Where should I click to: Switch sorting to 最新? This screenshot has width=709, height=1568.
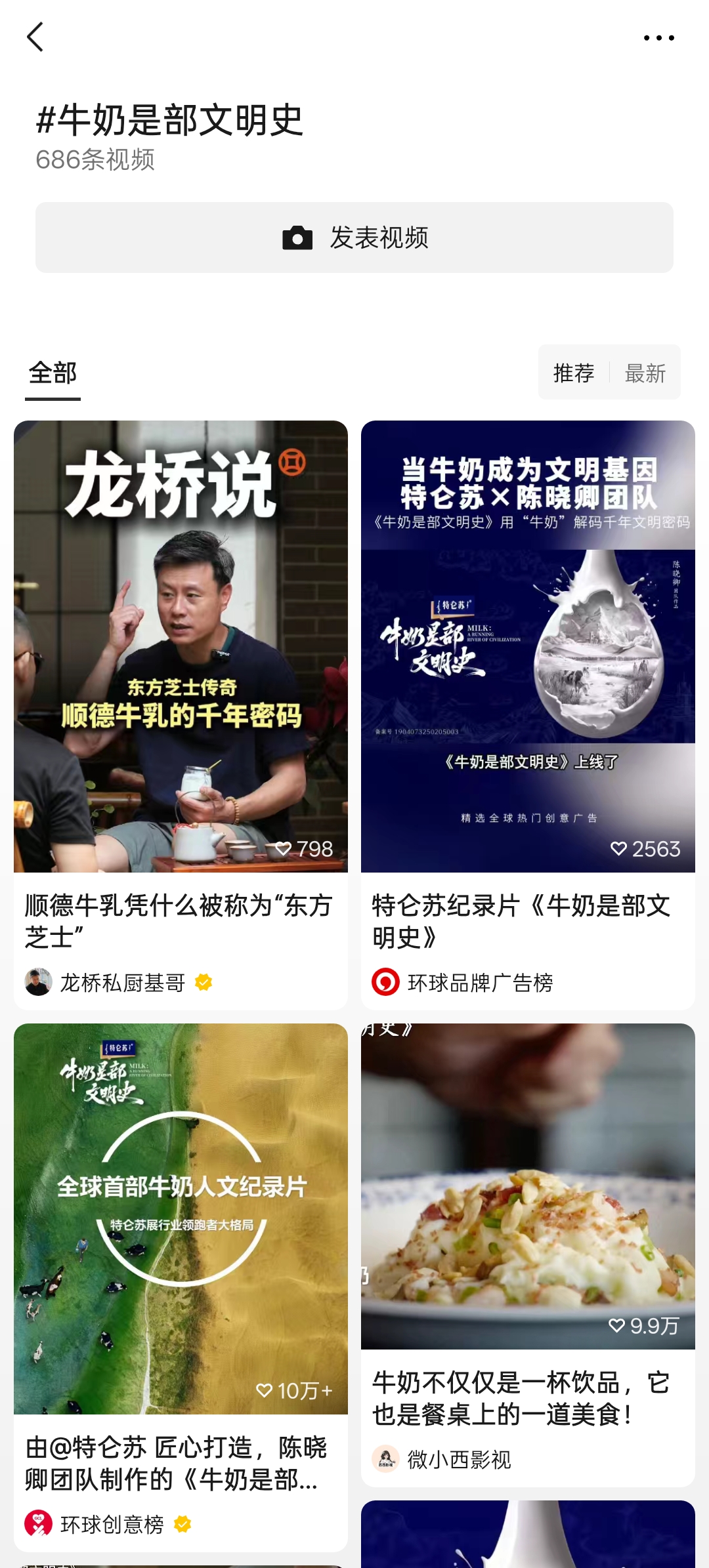point(645,373)
